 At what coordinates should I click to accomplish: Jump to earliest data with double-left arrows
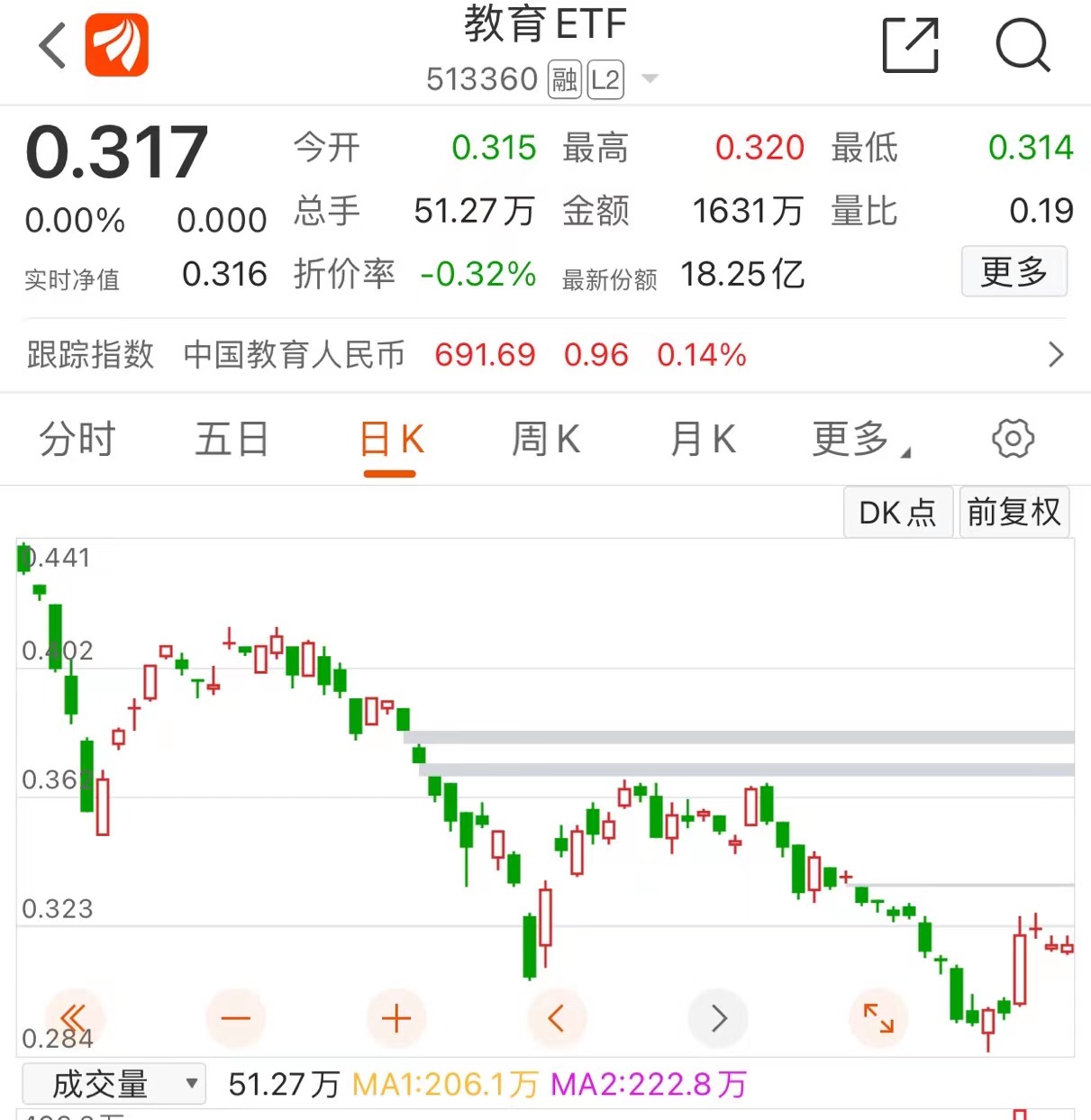tap(76, 1018)
